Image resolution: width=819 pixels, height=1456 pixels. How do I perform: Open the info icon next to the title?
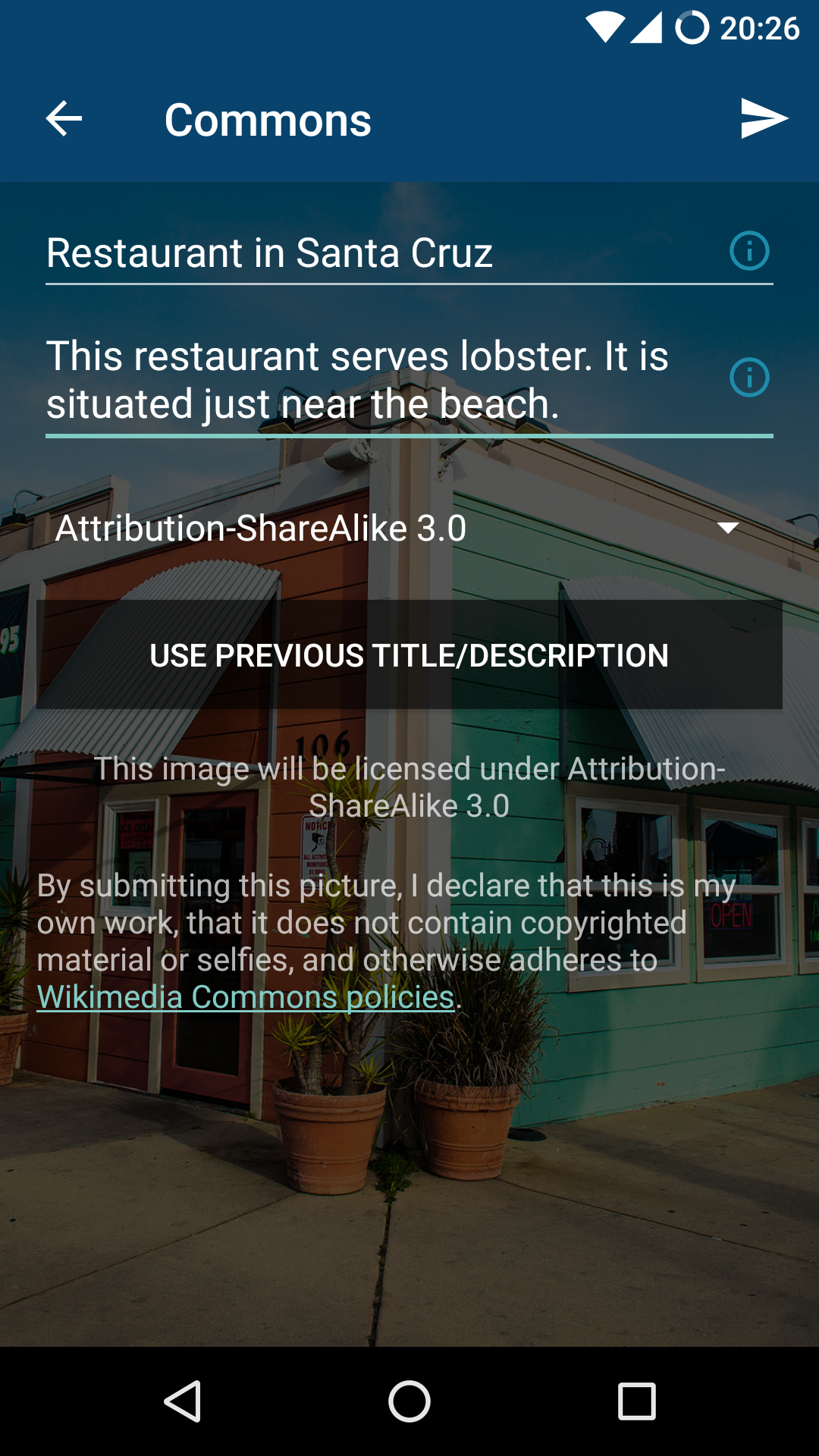749,251
